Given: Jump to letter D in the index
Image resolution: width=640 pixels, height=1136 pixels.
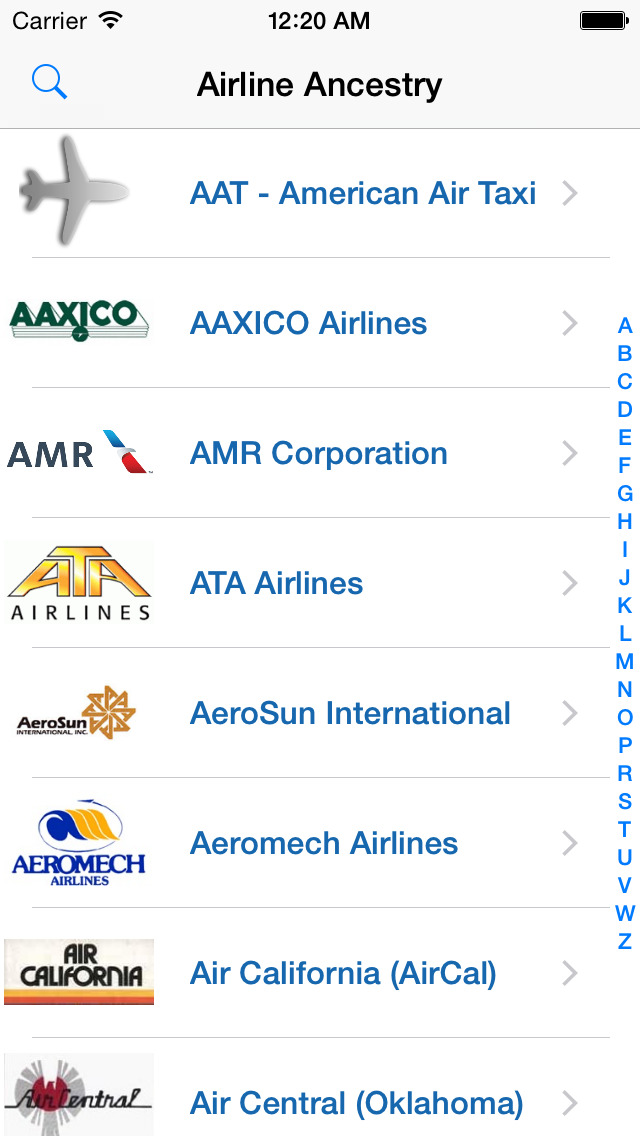Looking at the screenshot, I should 625,409.
